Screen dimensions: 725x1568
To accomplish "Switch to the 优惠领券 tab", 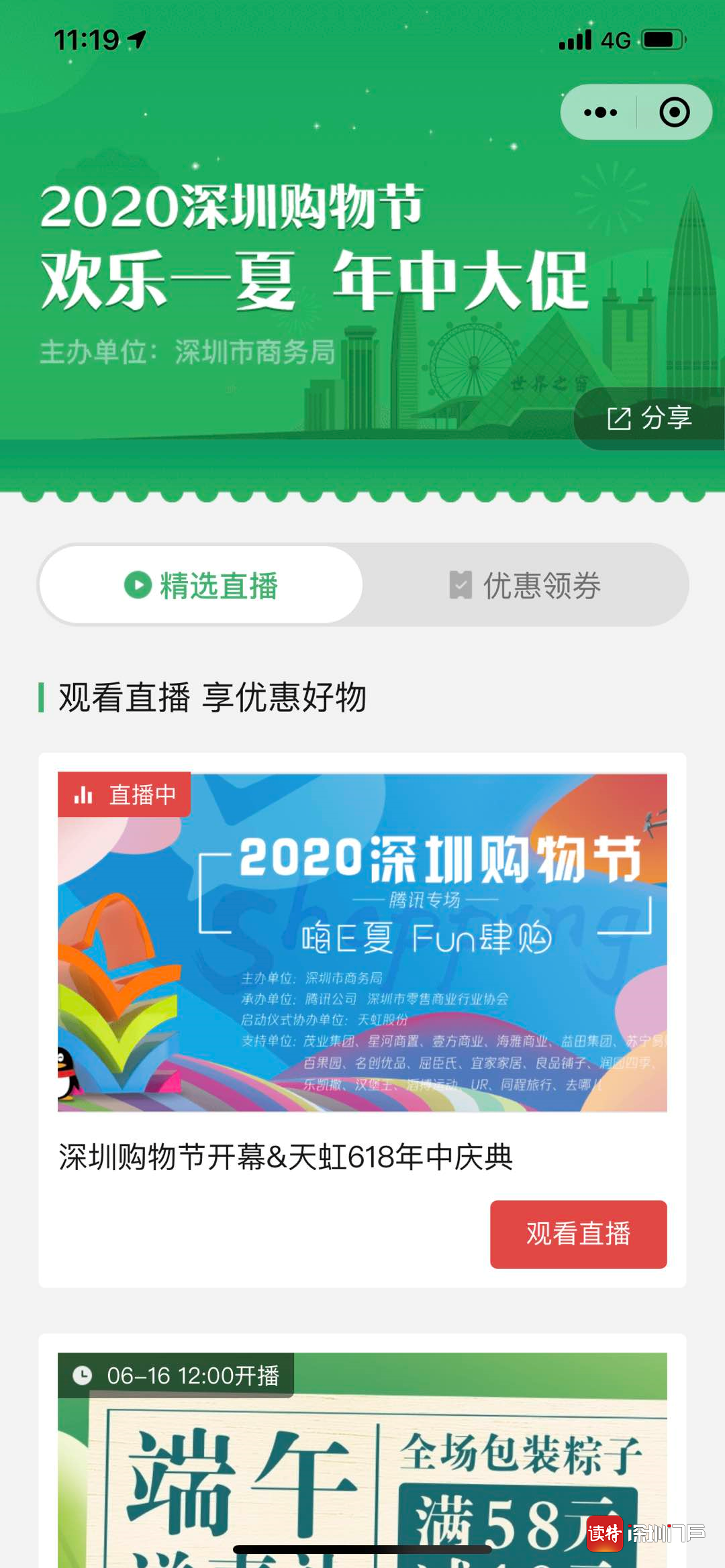I will [525, 586].
